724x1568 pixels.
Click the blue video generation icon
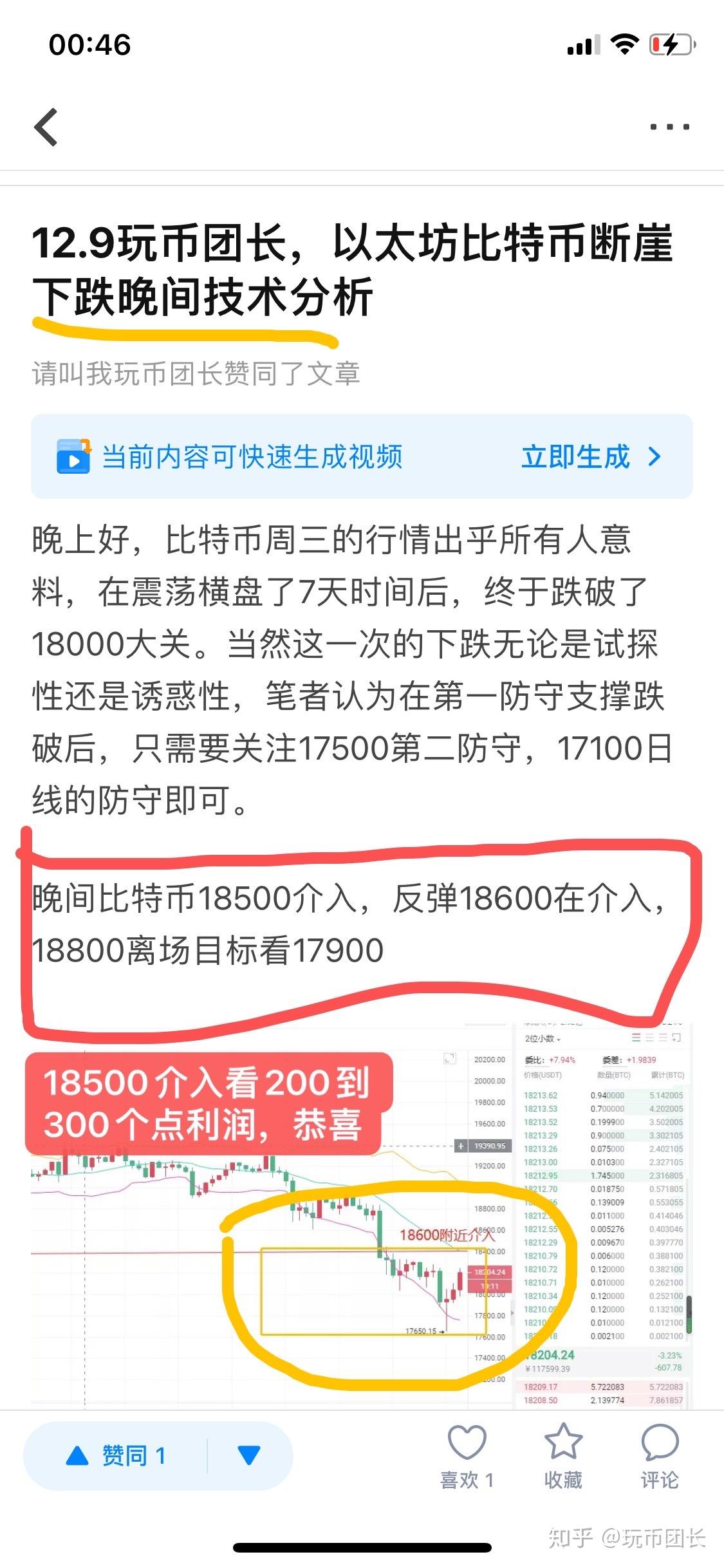[x=73, y=457]
